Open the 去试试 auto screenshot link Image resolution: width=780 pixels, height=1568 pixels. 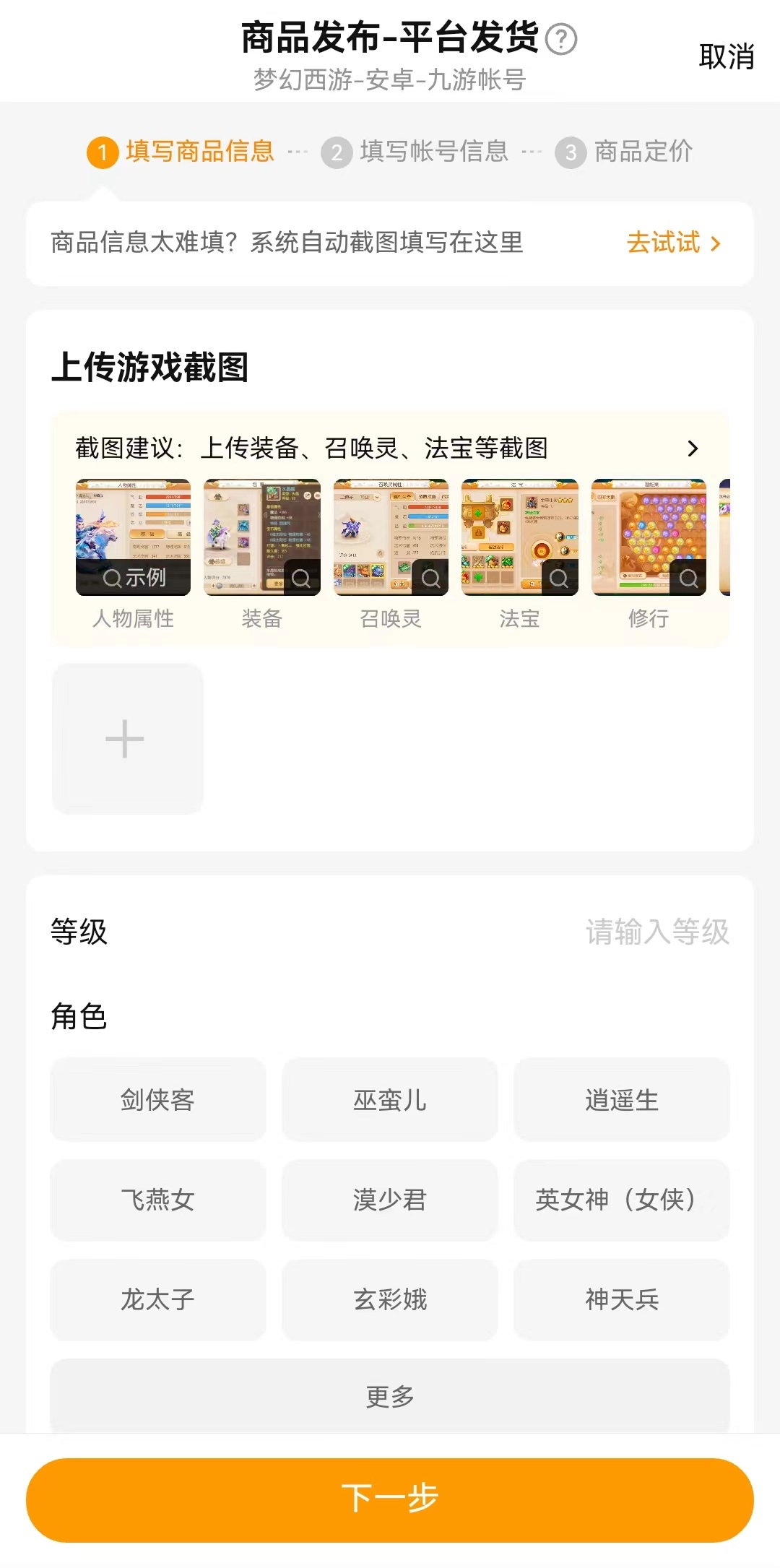(673, 243)
